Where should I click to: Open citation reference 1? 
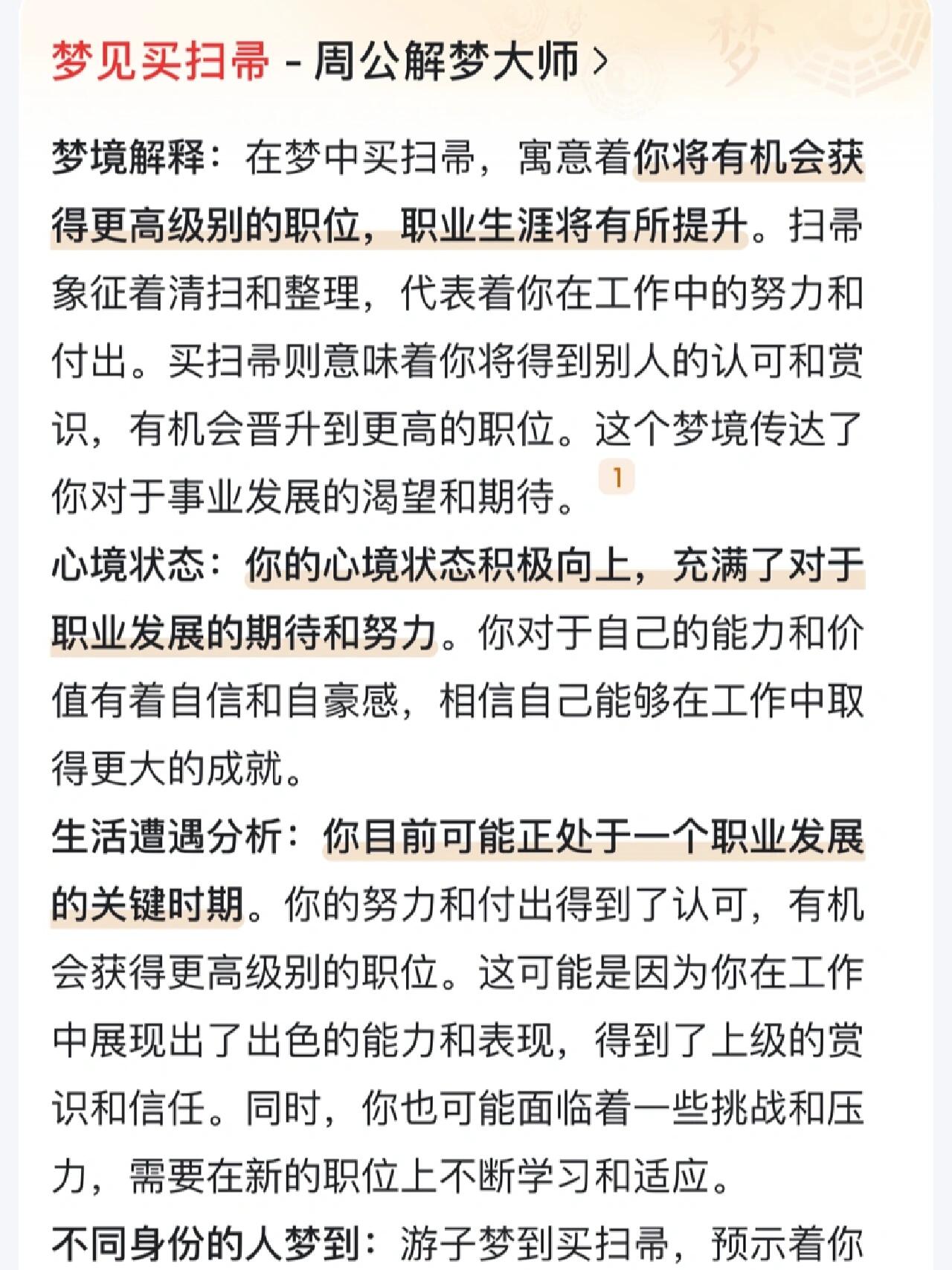[617, 478]
